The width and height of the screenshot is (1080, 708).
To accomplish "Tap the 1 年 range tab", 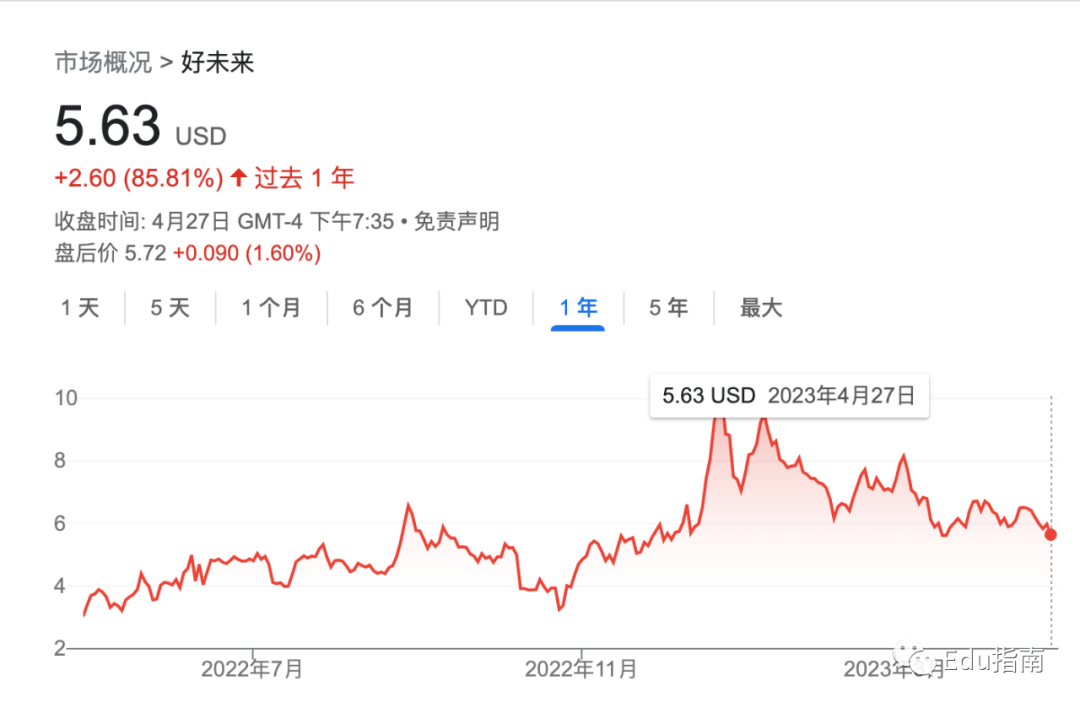I will [579, 308].
